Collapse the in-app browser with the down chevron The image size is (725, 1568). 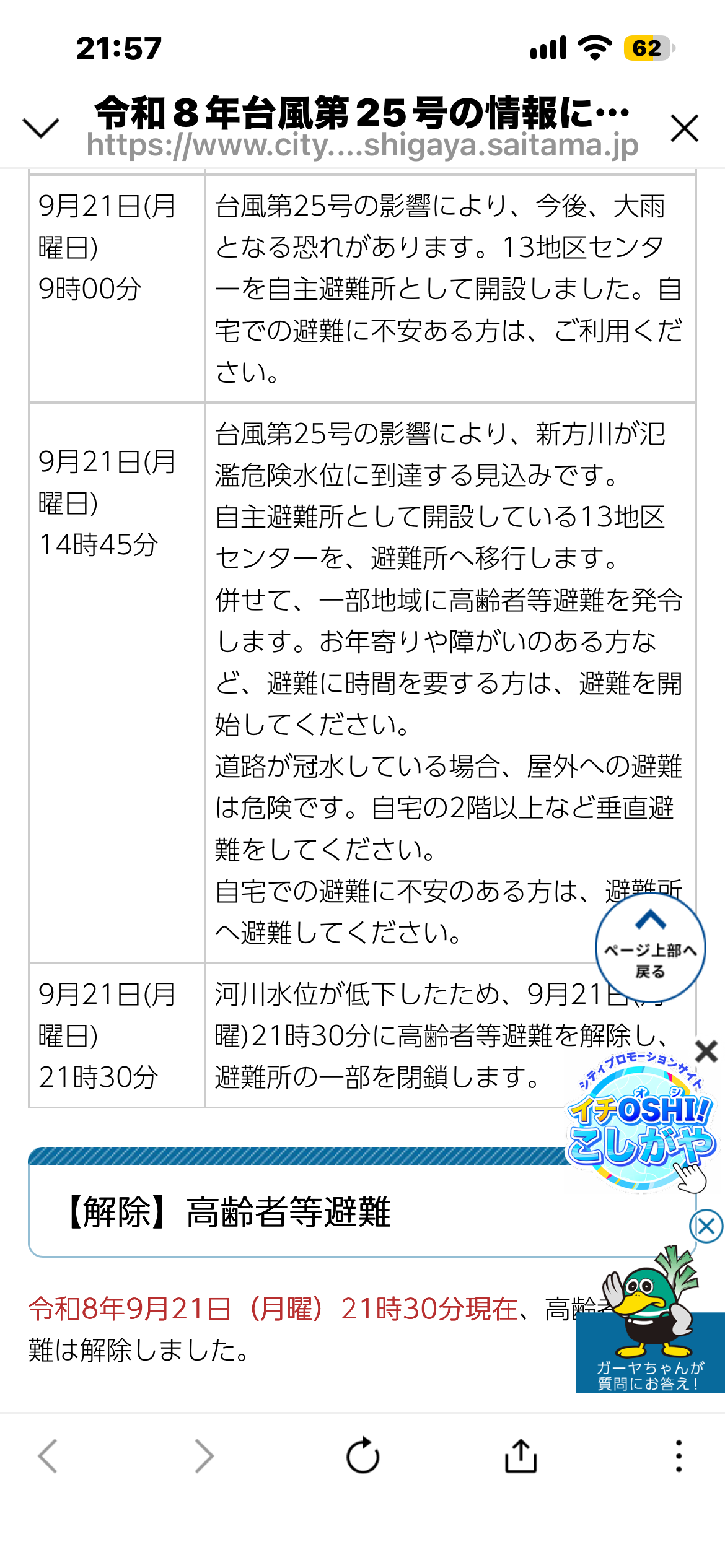pos(41,128)
